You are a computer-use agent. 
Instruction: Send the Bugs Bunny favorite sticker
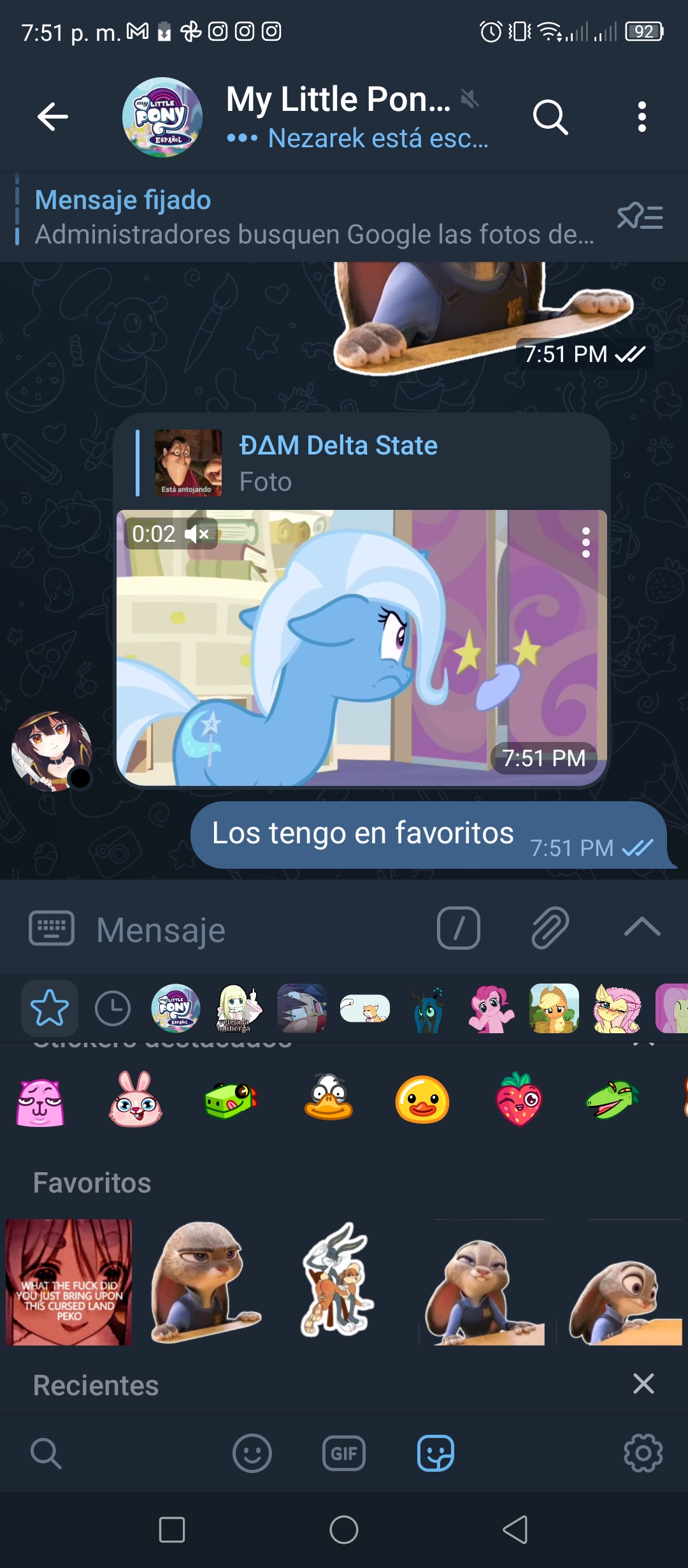point(338,1281)
